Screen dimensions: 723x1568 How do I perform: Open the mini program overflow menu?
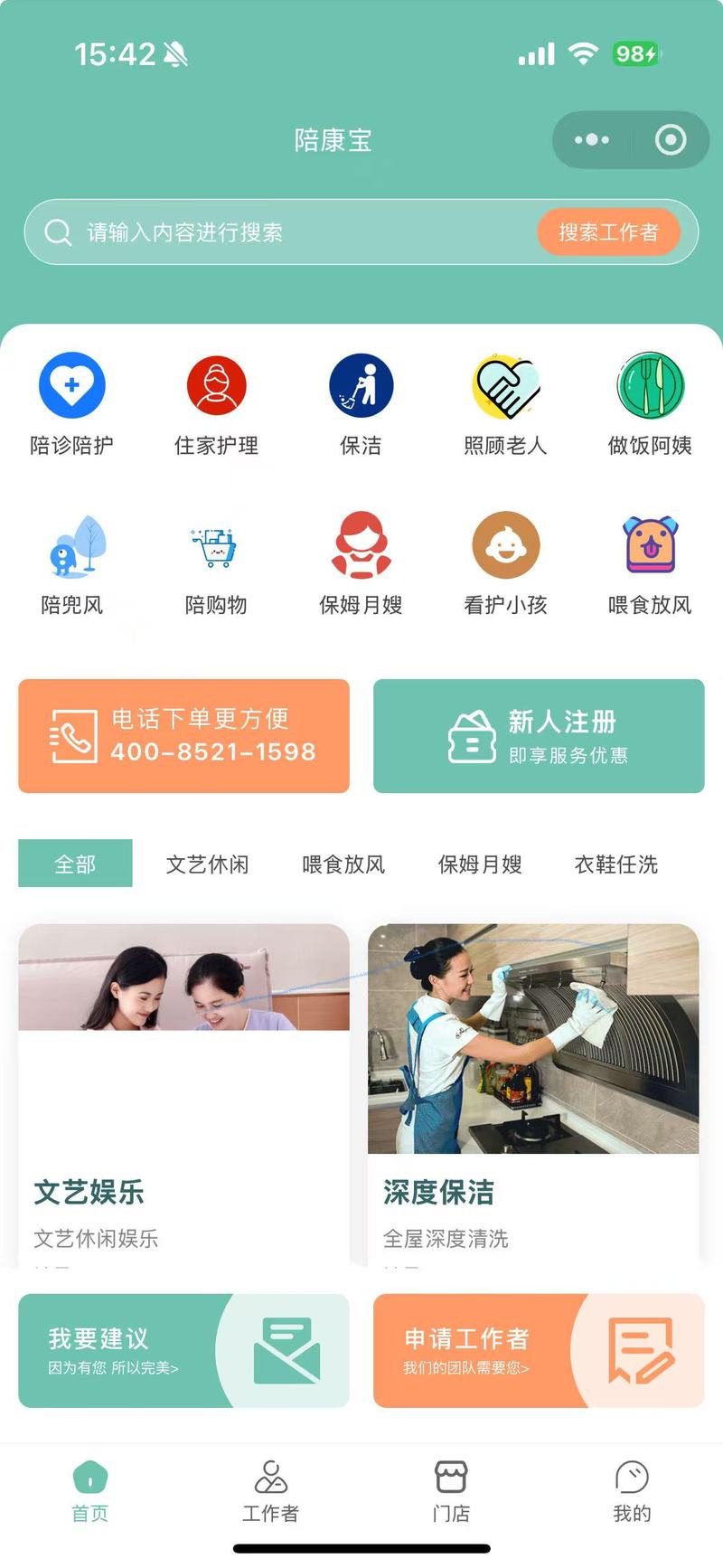pyautogui.click(x=592, y=140)
